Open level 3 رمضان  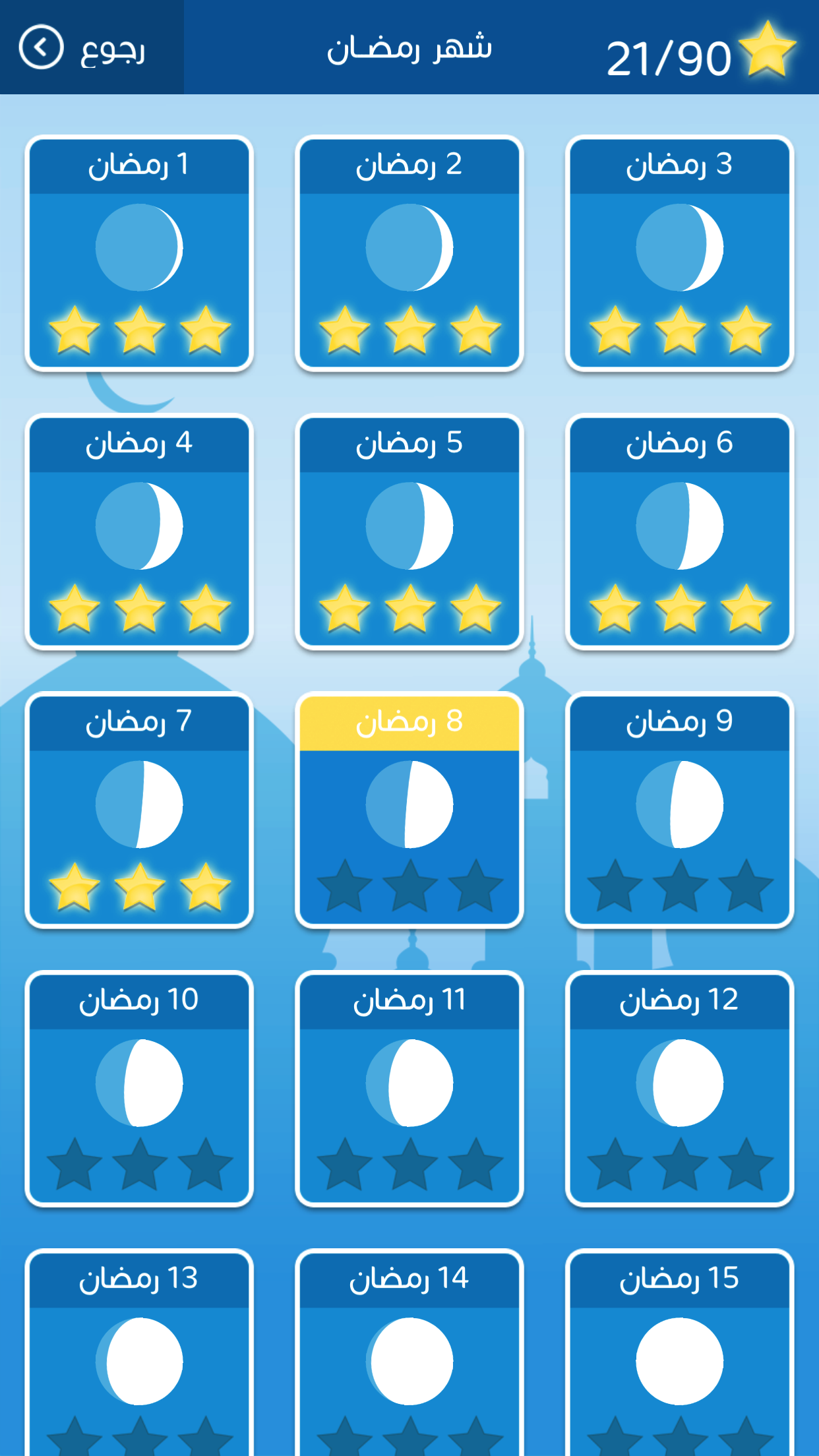(679, 253)
